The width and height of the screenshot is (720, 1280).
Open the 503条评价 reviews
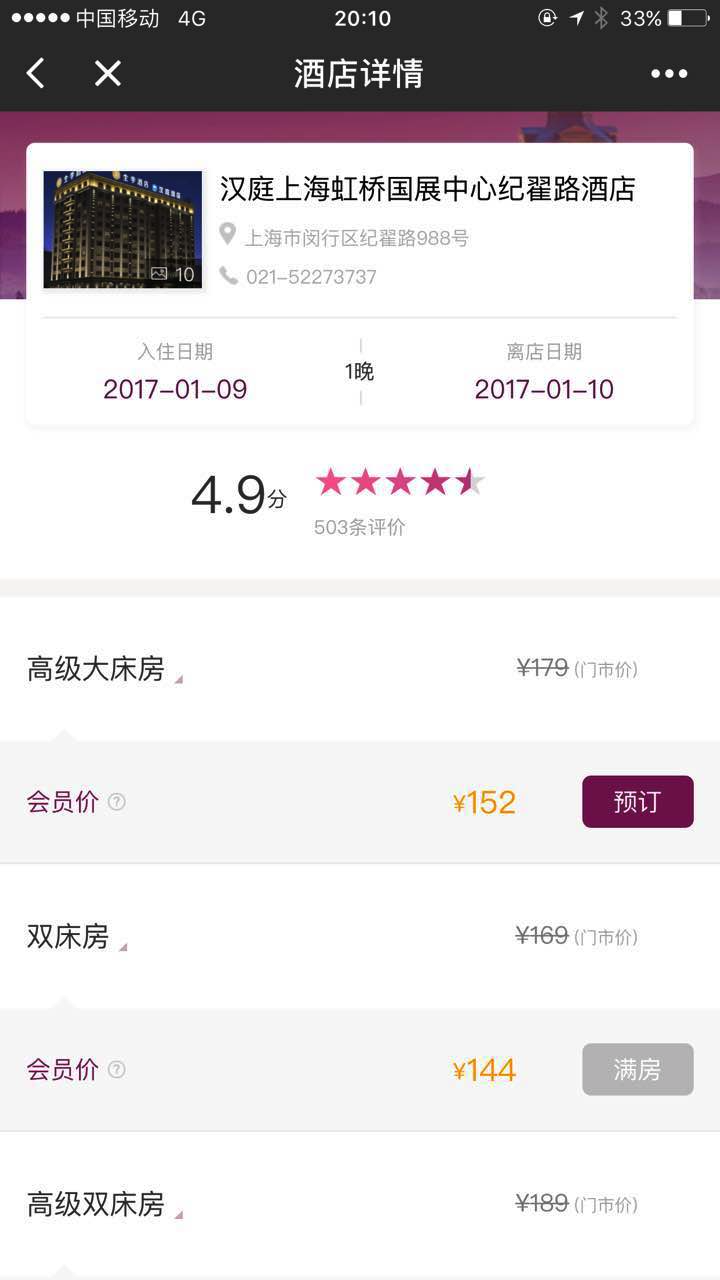point(359,527)
